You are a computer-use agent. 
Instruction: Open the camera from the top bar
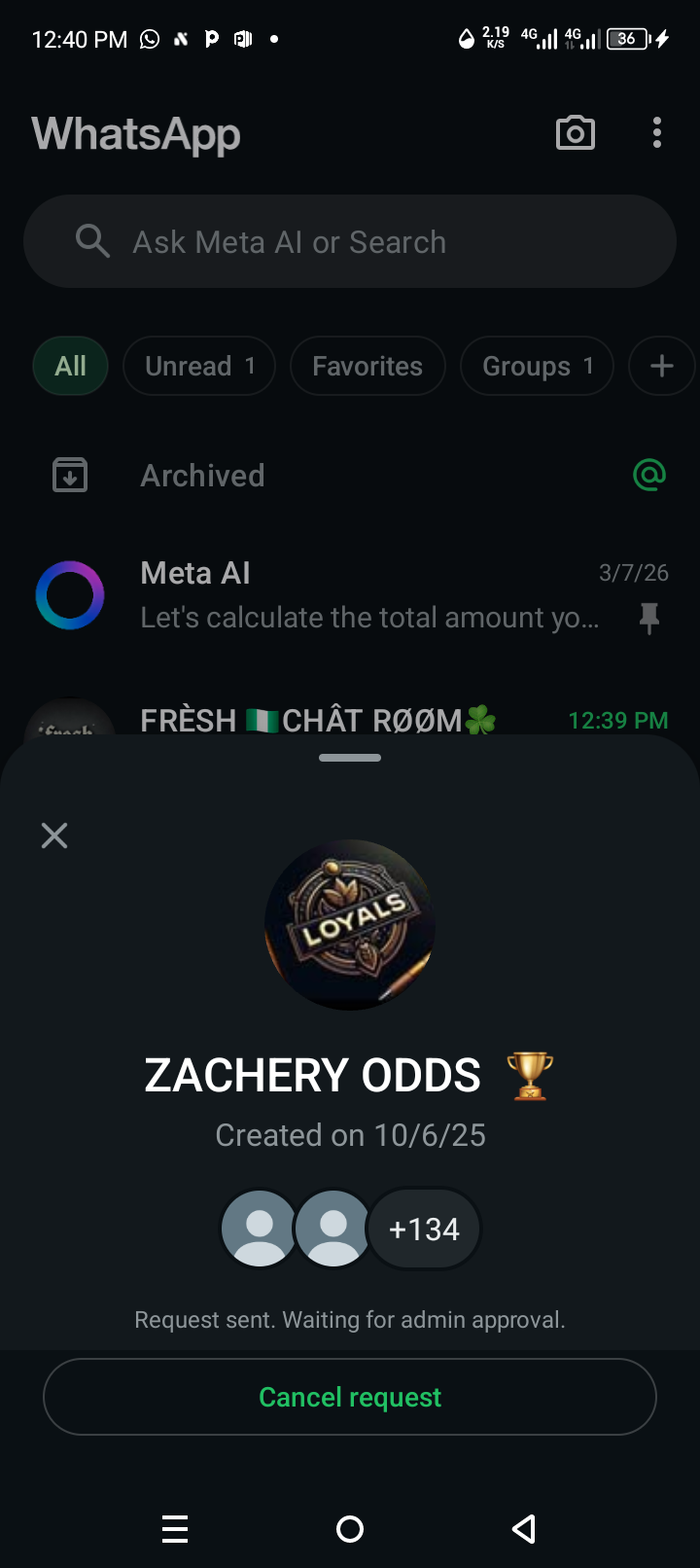tap(575, 133)
